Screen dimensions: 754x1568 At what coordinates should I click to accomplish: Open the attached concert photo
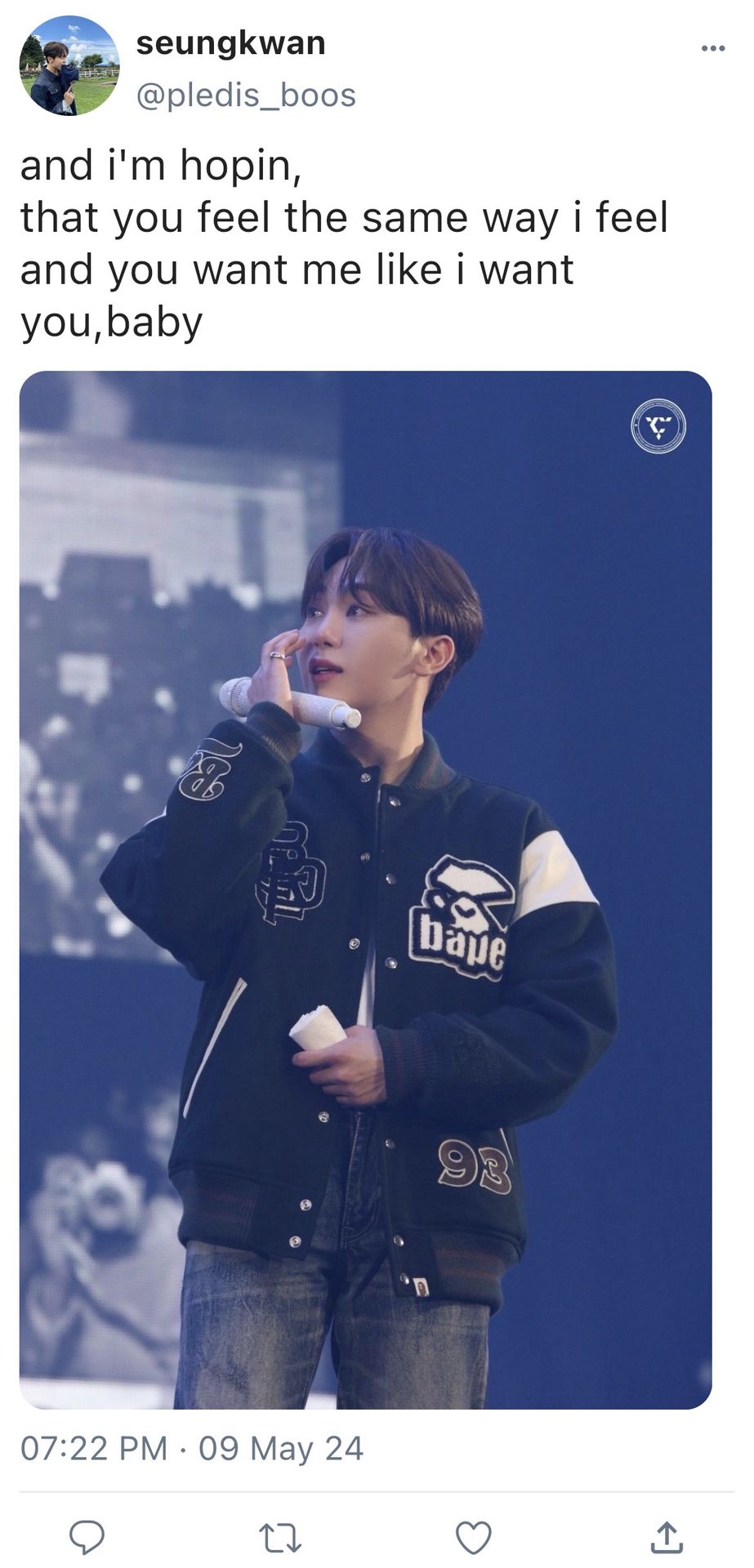point(365,890)
